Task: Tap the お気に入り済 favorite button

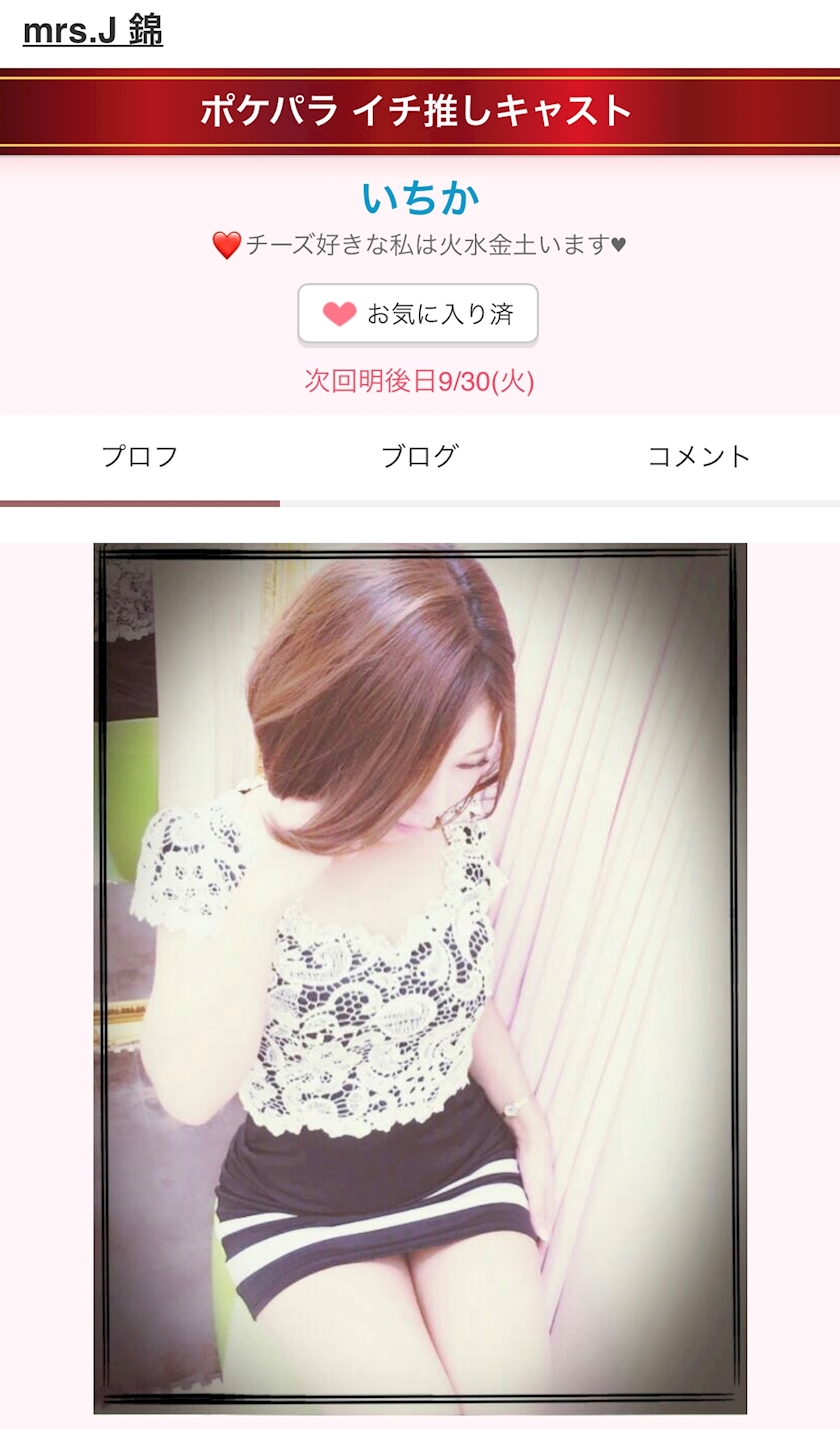Action: (x=418, y=314)
